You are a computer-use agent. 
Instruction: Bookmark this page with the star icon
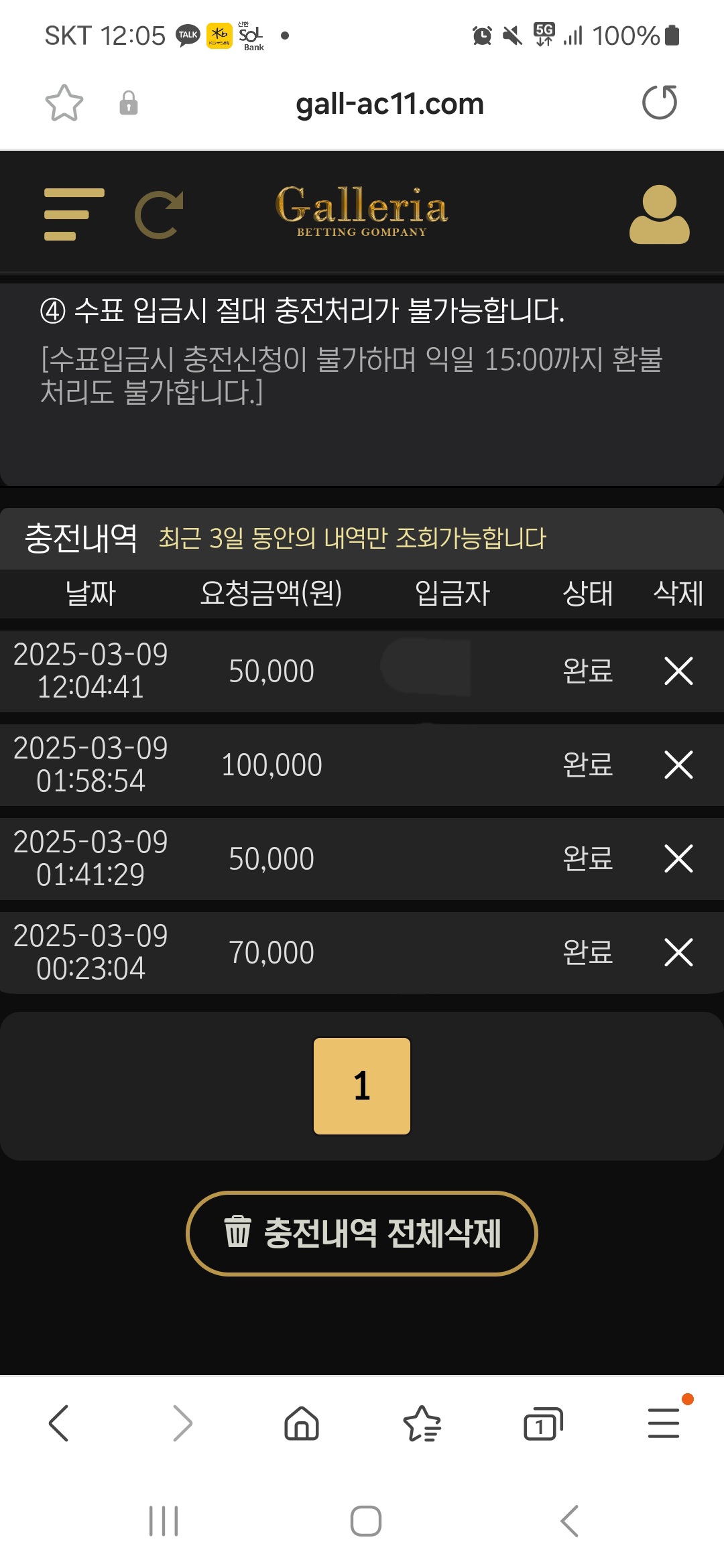pos(64,103)
